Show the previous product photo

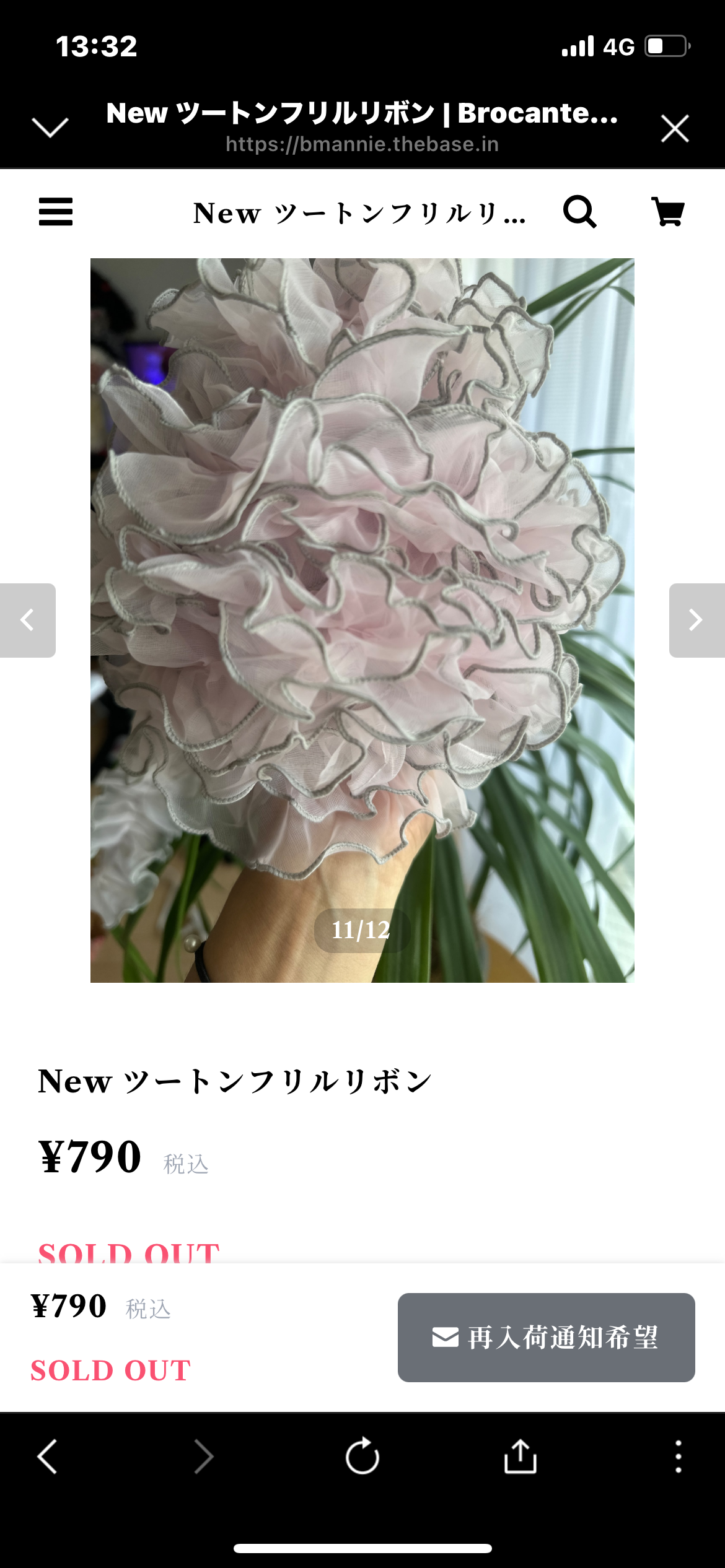27,620
